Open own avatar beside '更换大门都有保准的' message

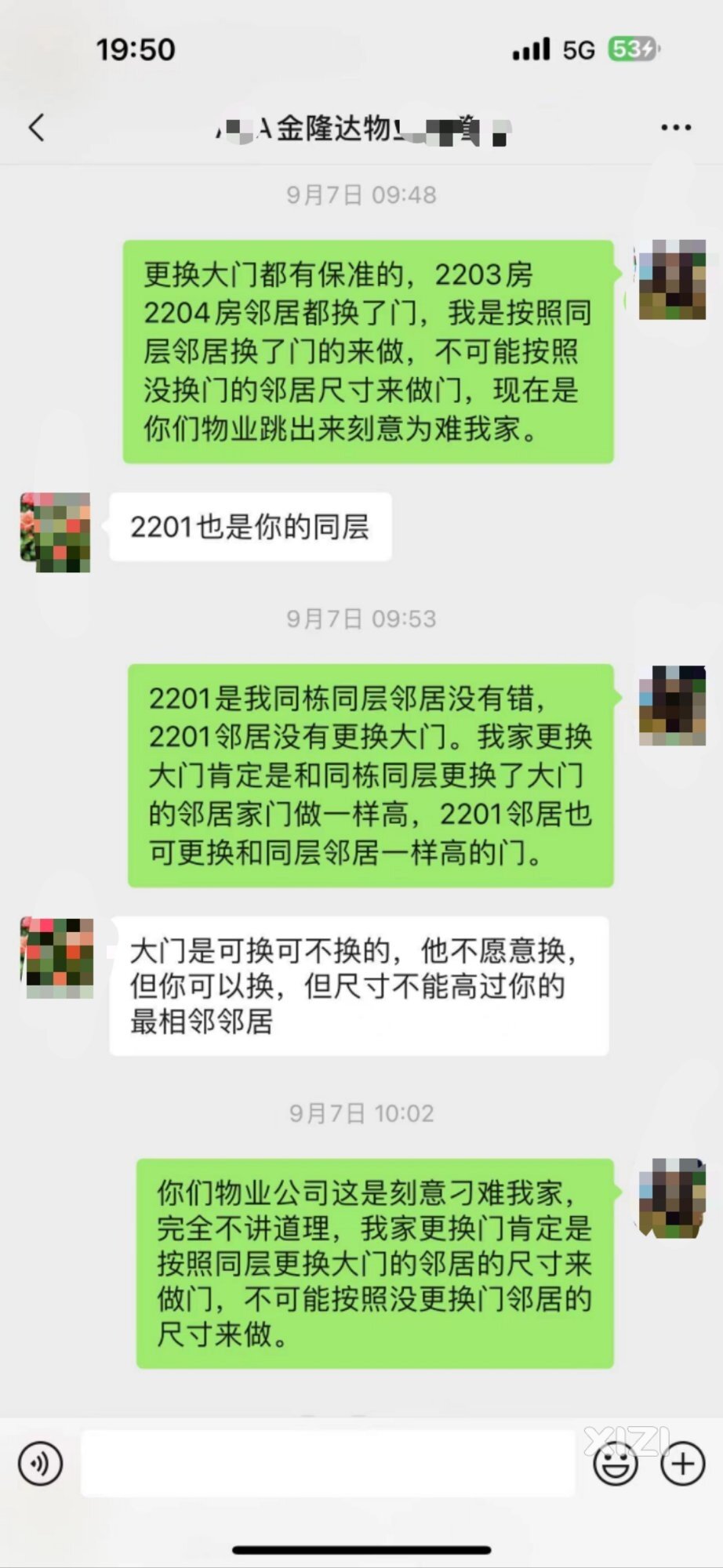click(x=672, y=280)
